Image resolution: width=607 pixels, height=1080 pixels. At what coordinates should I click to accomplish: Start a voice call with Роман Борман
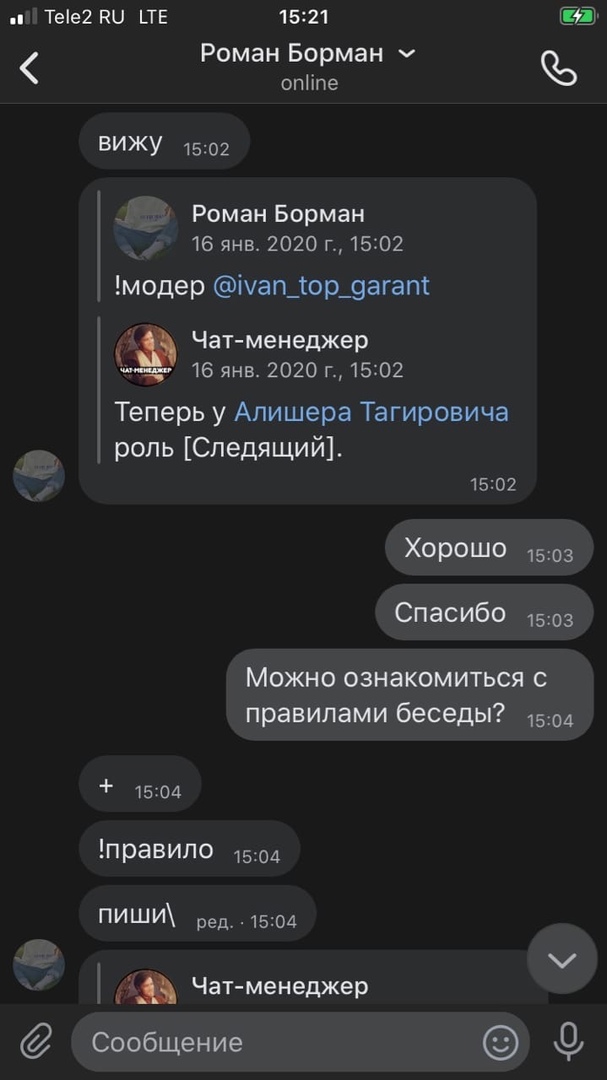point(558,68)
